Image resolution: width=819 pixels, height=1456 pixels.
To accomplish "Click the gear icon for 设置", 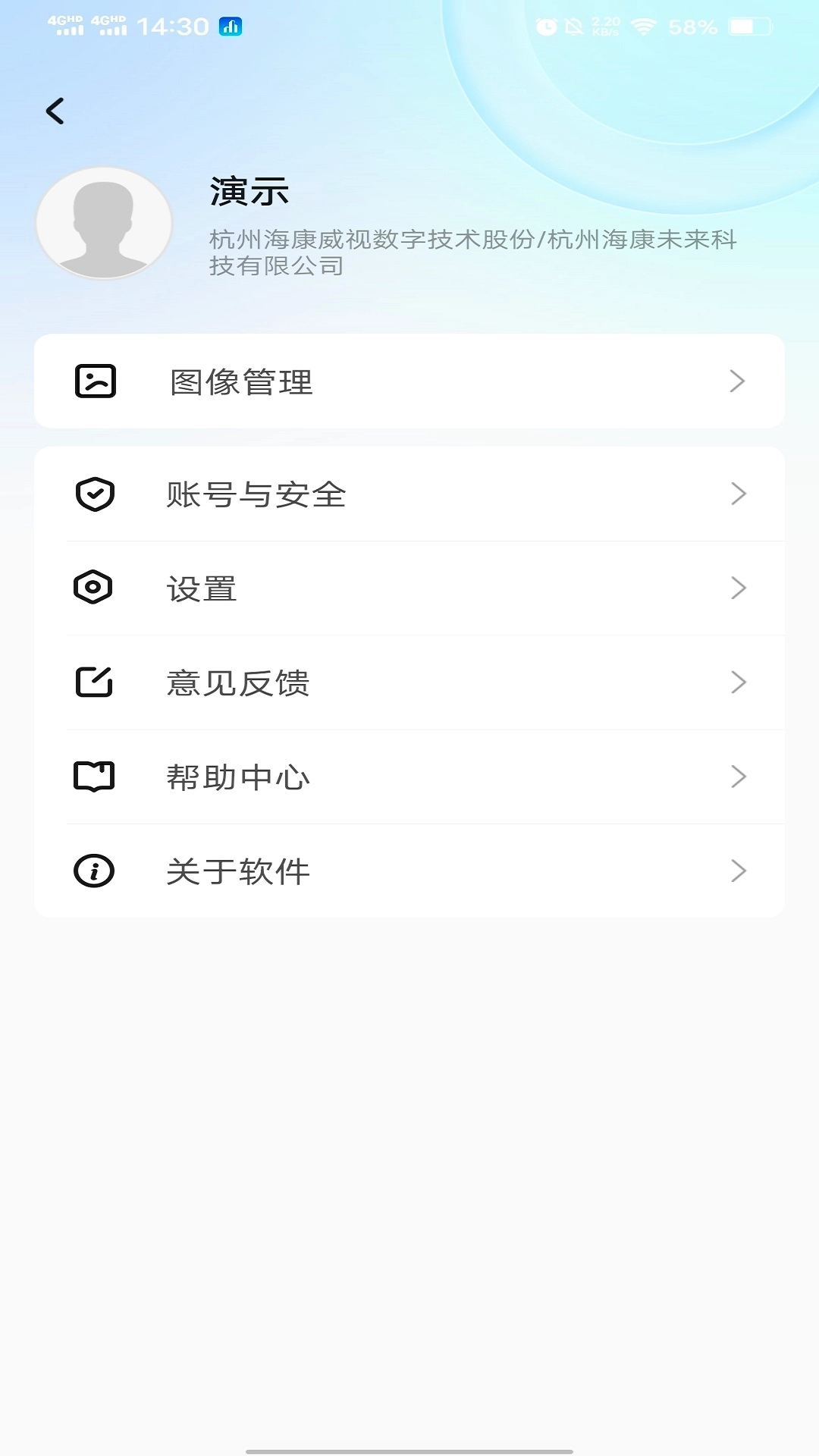I will [x=94, y=588].
